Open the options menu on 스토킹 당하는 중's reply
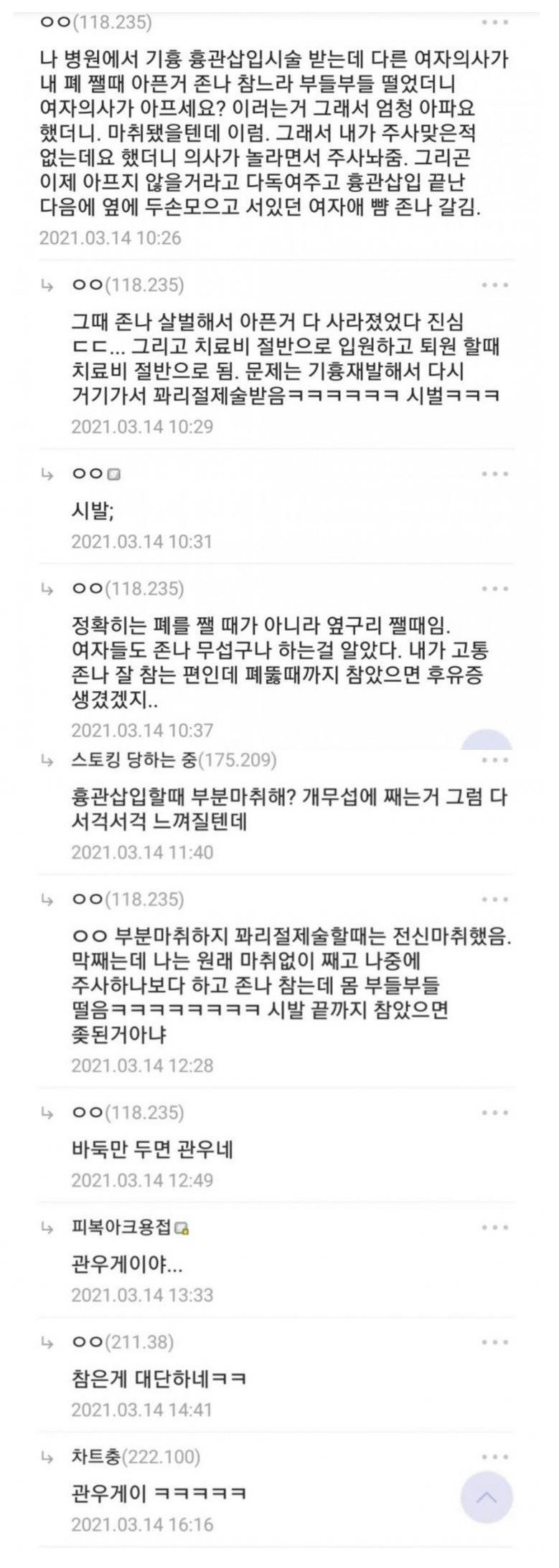This screenshot has height=1568, width=559. 495,760
